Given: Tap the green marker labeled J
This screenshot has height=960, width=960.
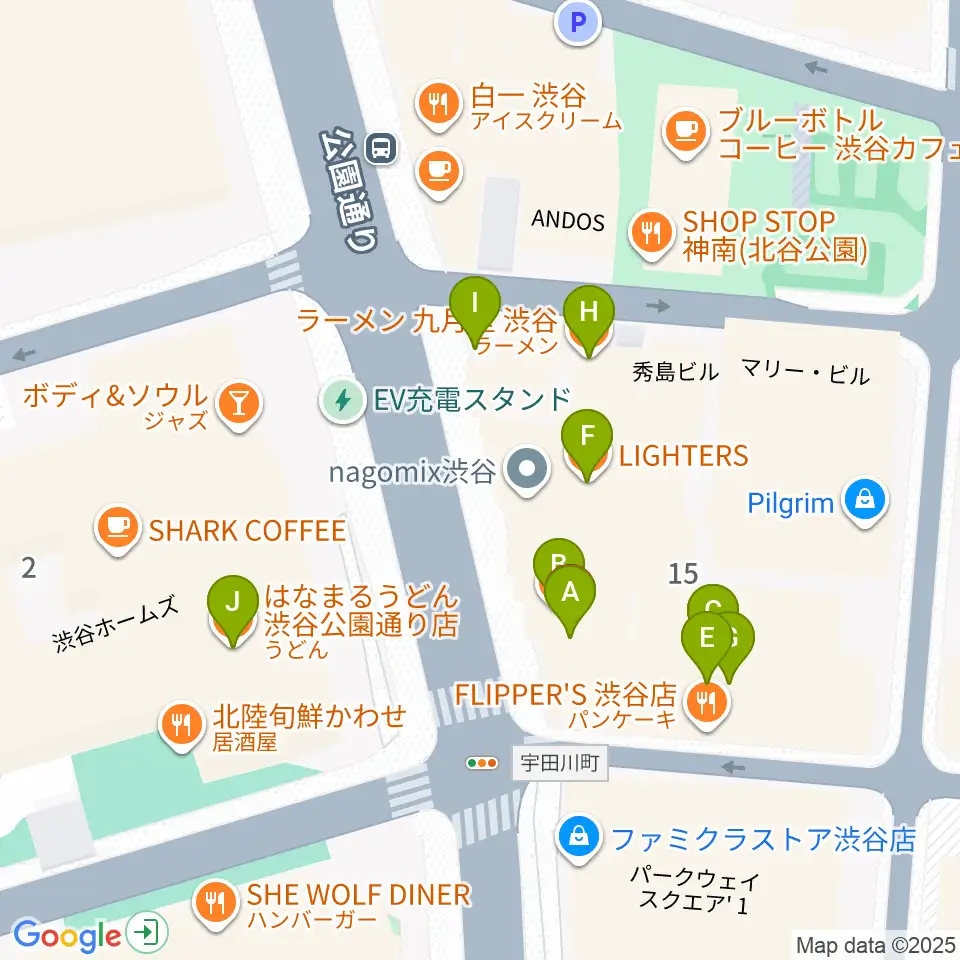Looking at the screenshot, I should point(233,605).
